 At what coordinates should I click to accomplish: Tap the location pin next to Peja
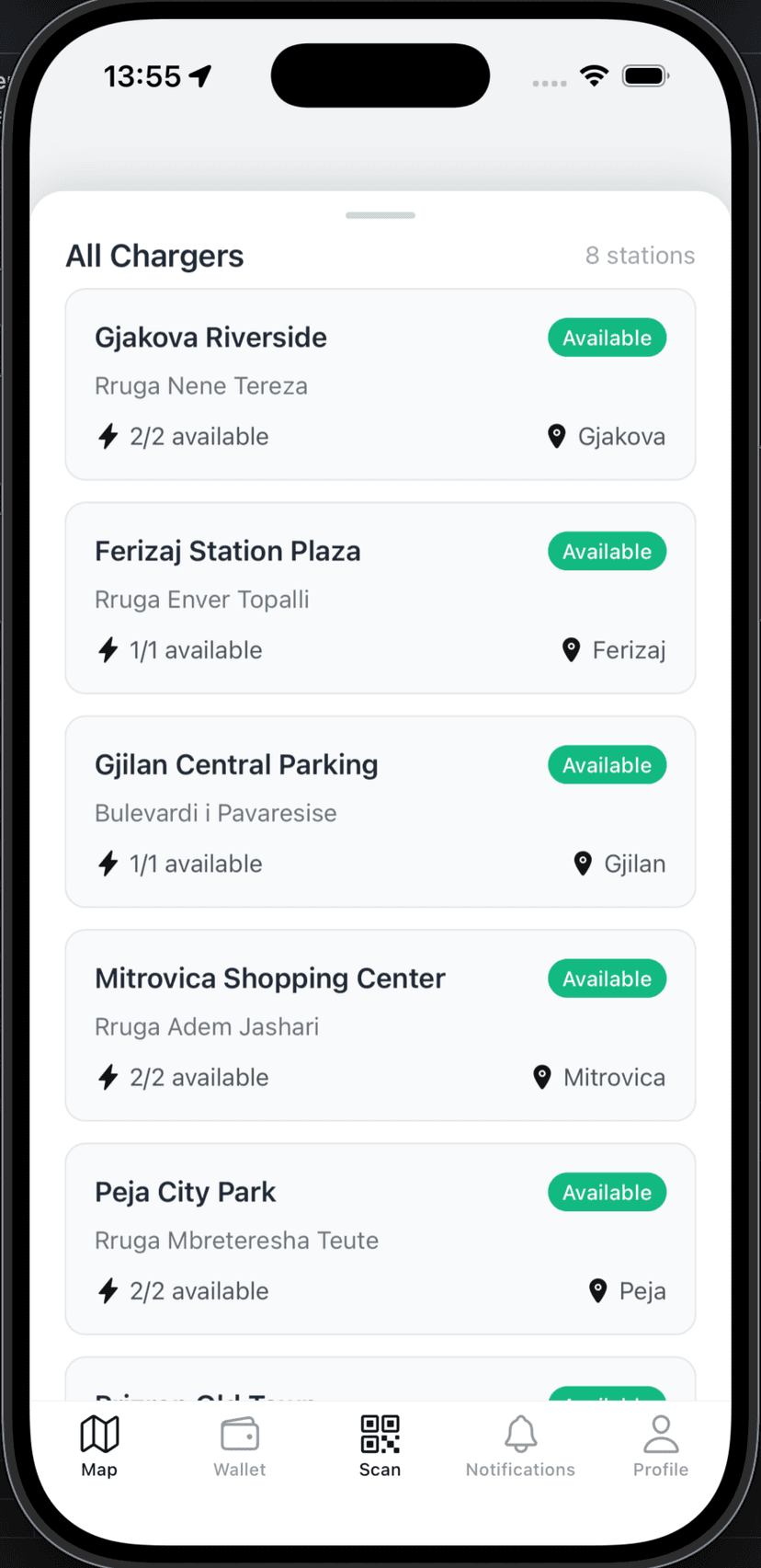598,1290
